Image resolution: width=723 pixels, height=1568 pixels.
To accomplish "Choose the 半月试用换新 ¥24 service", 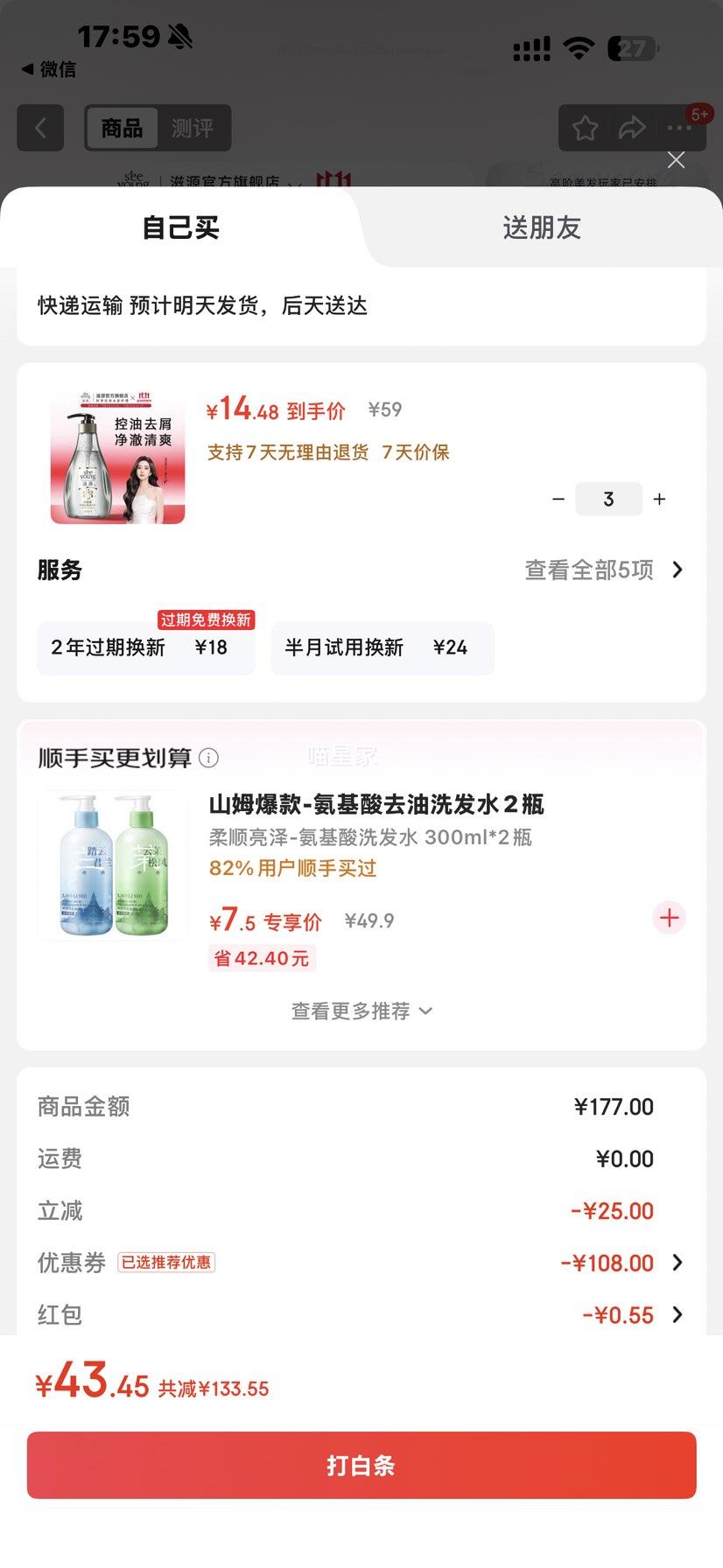I will coord(382,647).
